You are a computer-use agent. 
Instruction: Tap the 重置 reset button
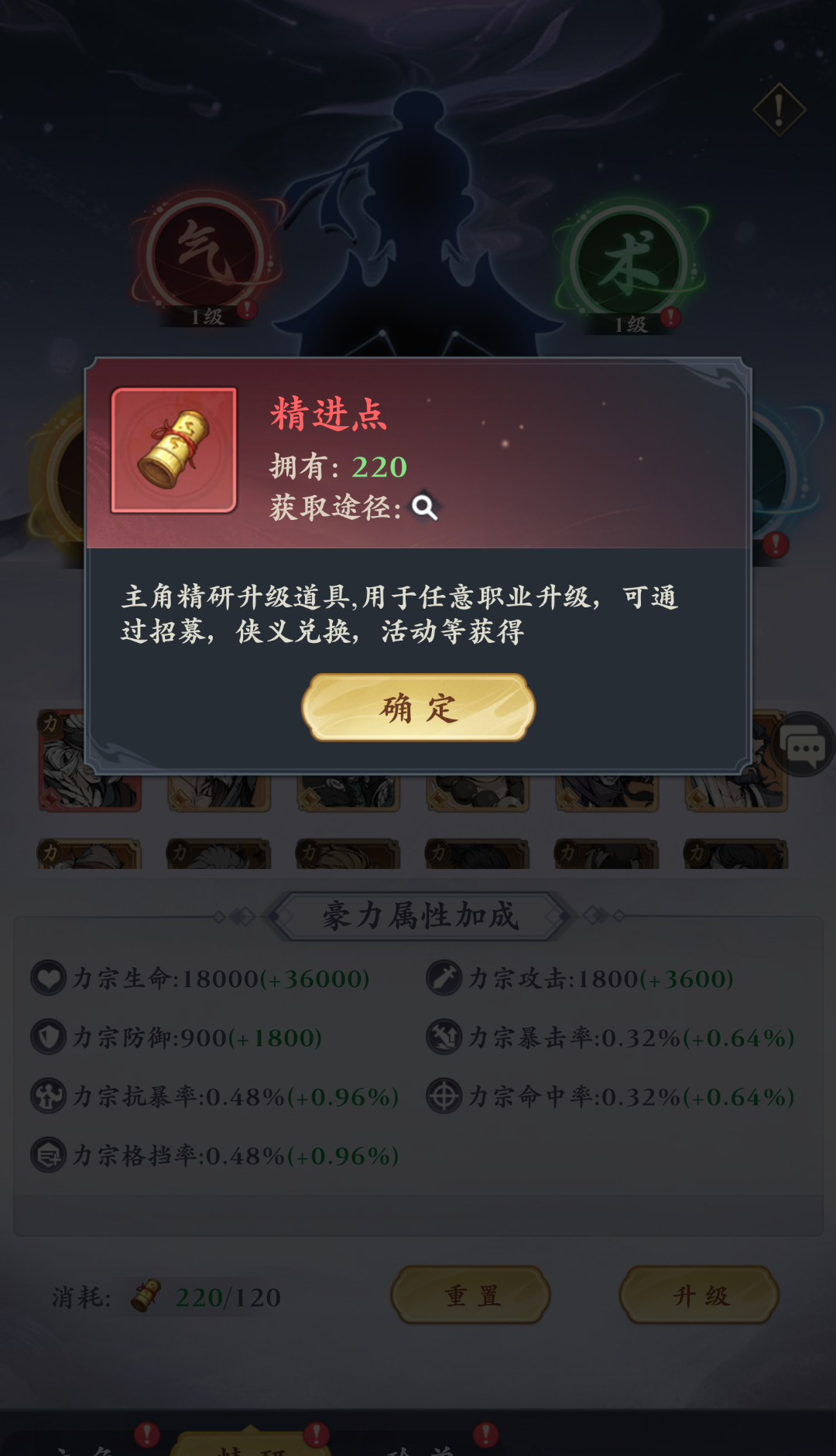(471, 1295)
